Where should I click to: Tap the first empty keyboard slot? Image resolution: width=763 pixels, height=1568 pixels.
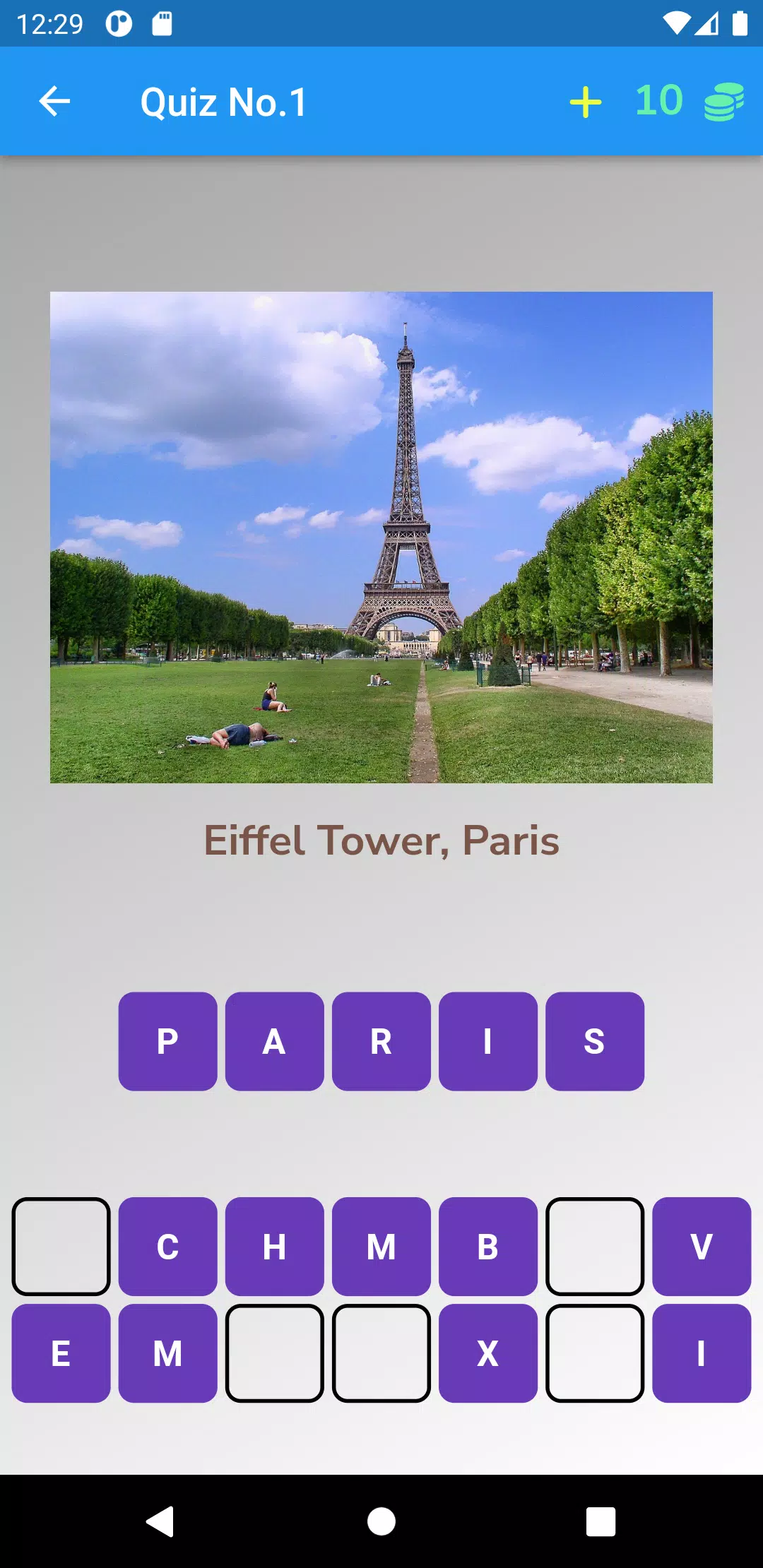tap(61, 1245)
